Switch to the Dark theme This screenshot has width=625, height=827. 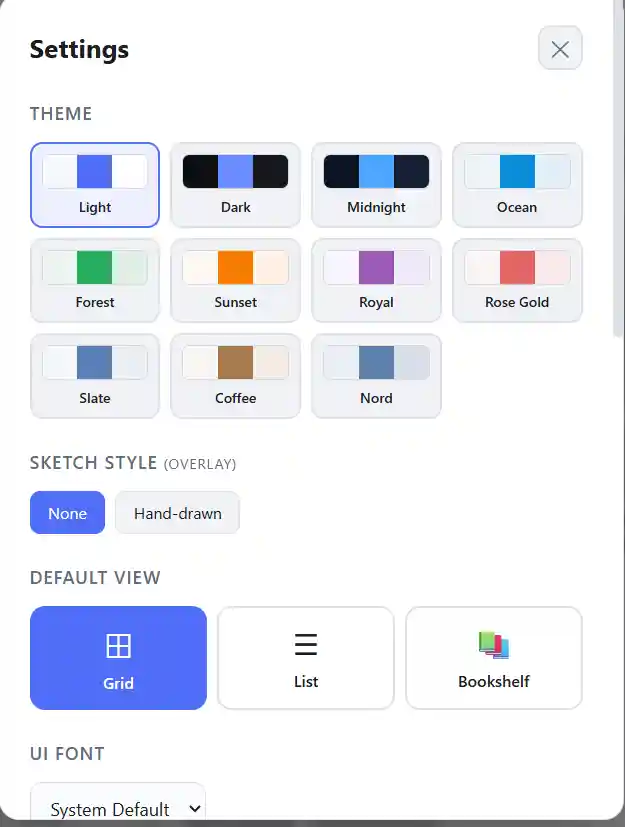[236, 186]
